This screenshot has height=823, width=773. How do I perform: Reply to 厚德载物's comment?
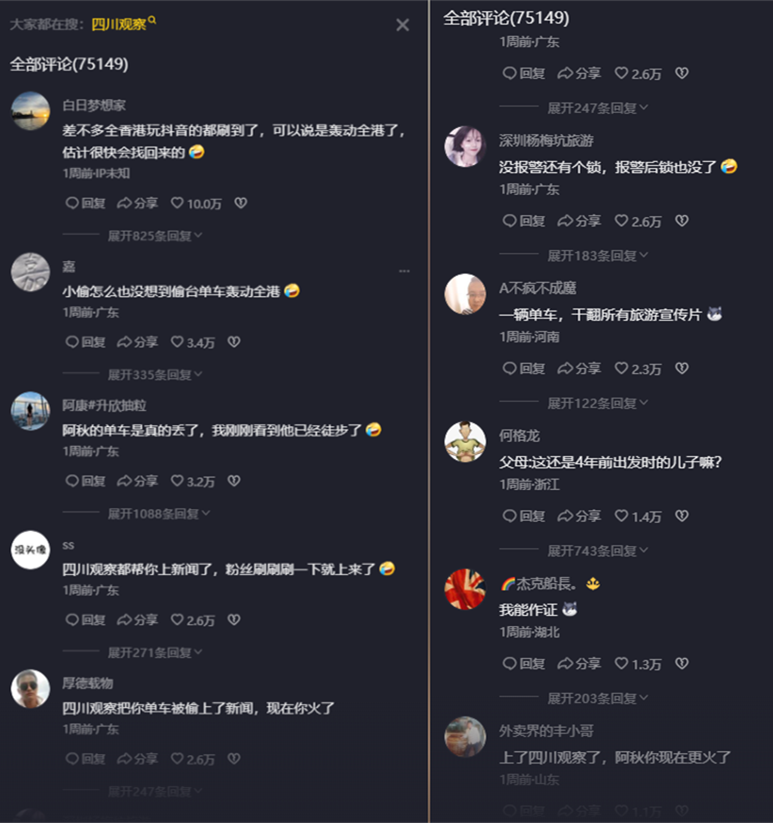click(85, 759)
